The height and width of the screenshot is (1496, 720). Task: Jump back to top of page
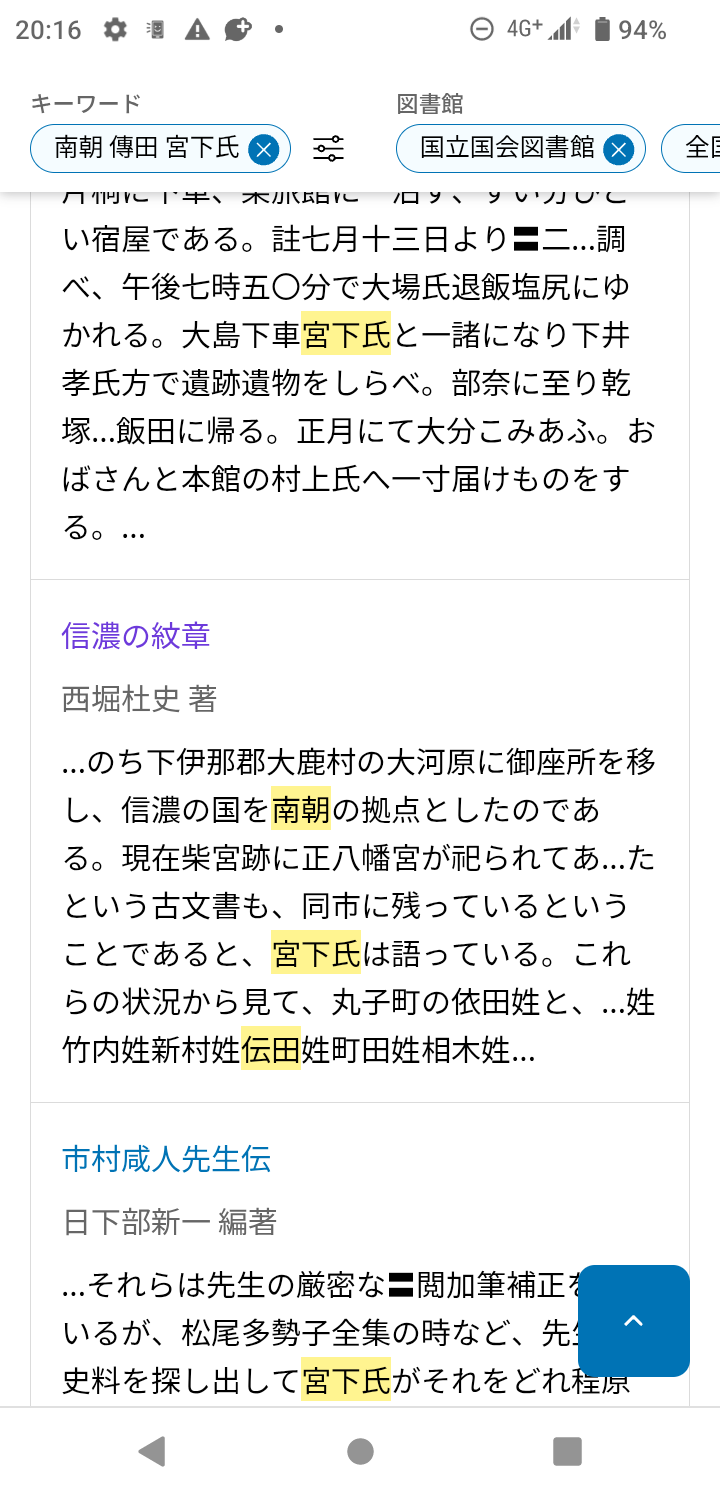tap(633, 1320)
